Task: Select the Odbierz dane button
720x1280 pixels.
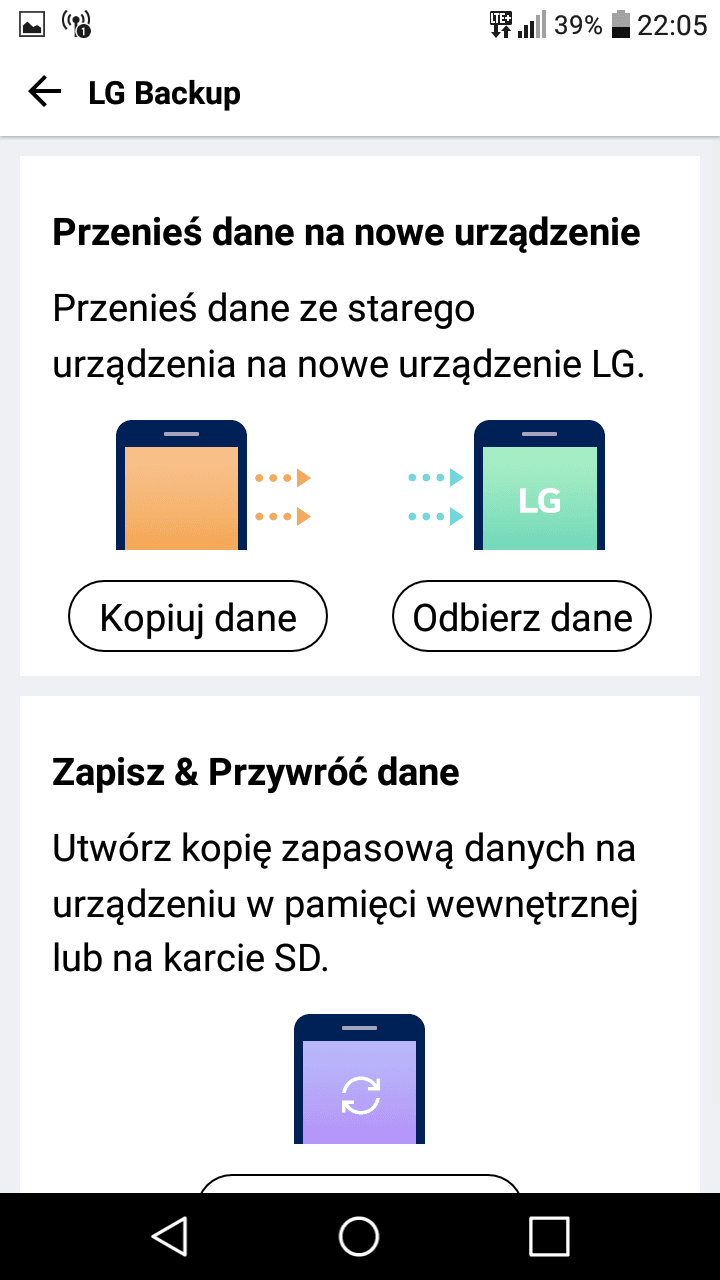Action: click(522, 617)
